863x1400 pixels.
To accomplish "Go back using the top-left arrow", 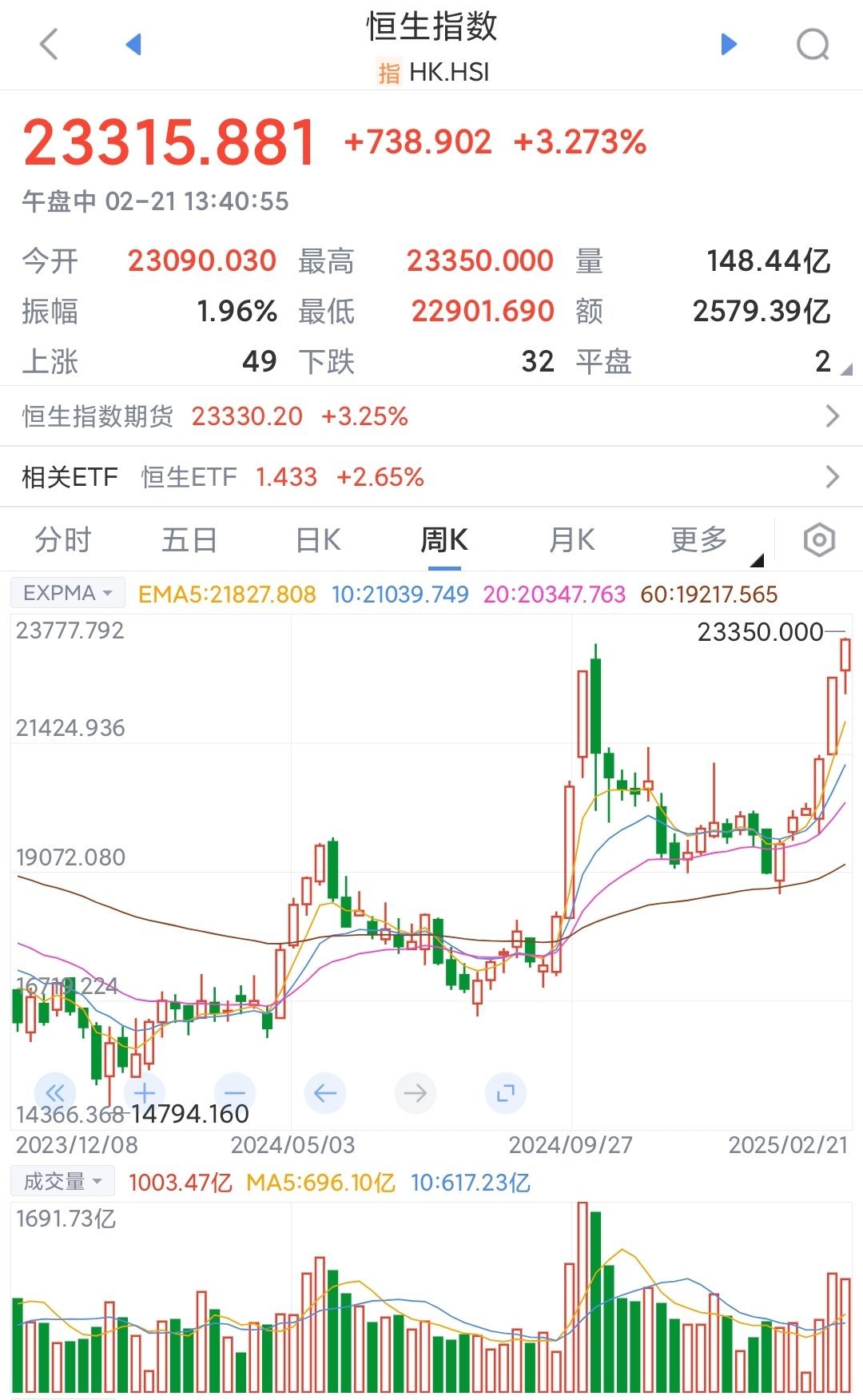I will click(x=50, y=44).
